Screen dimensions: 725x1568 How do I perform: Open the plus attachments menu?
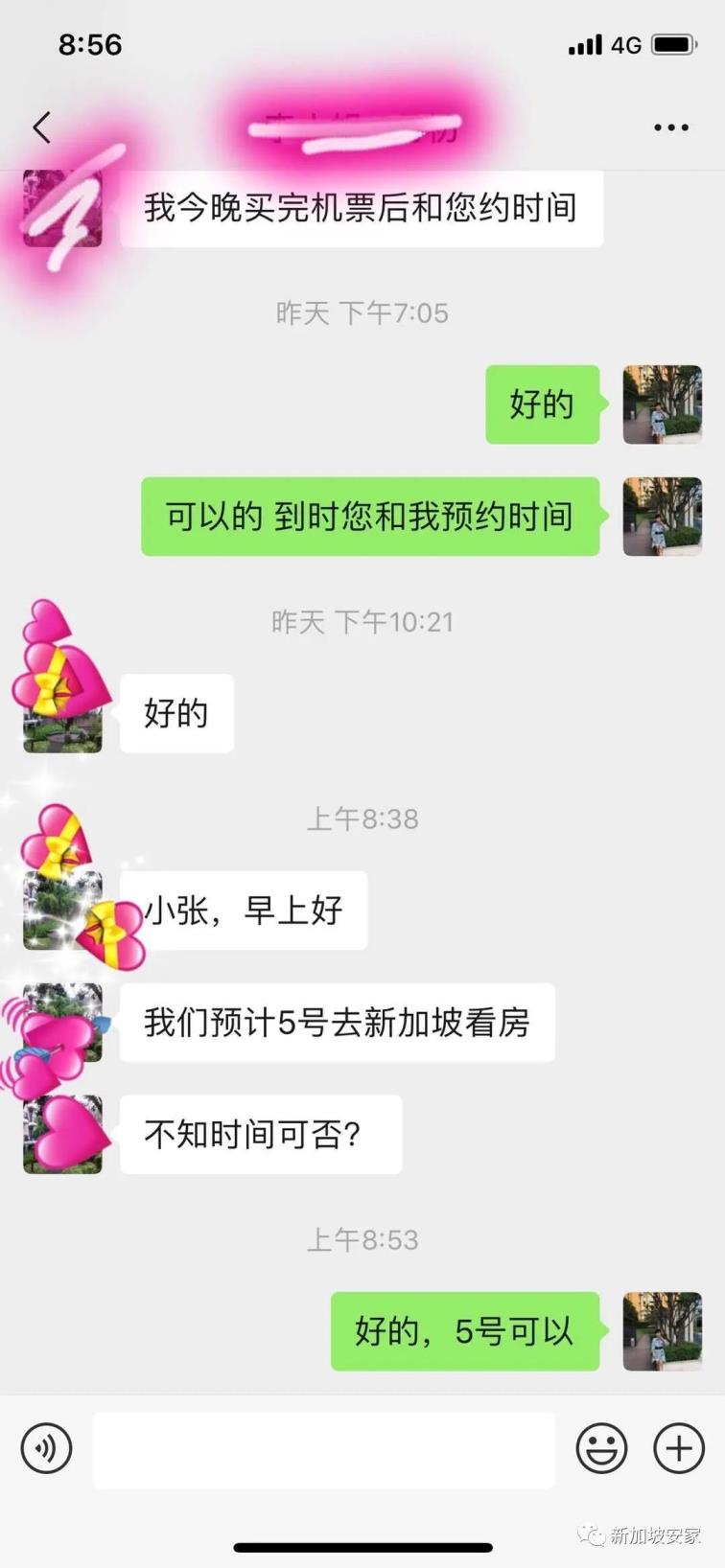point(679,1447)
